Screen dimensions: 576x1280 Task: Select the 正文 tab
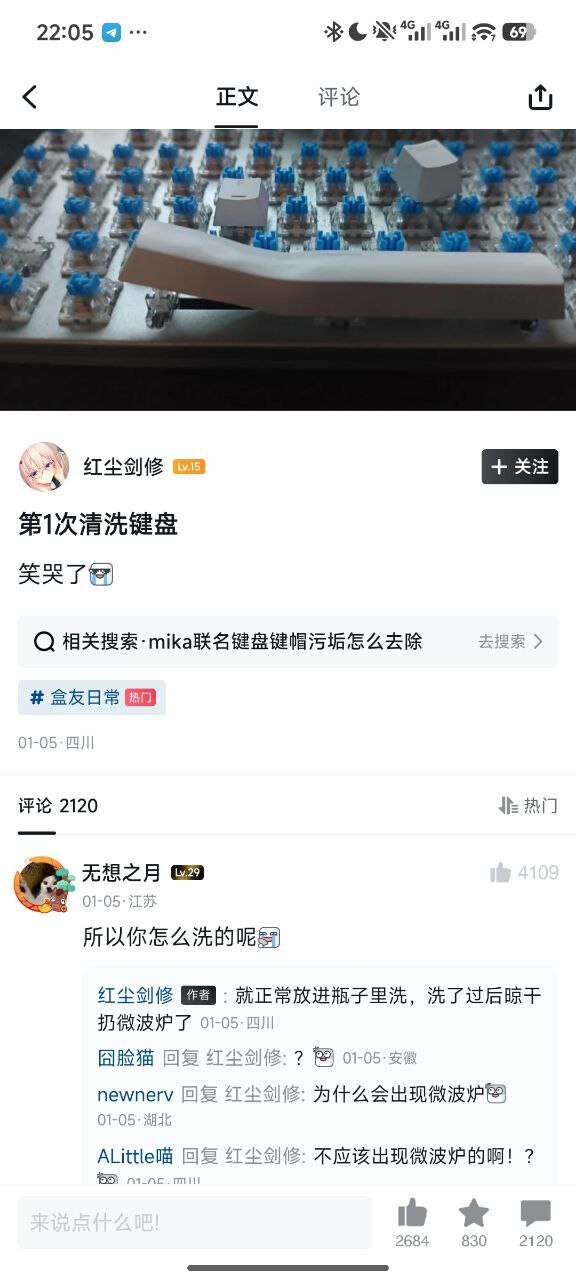tap(237, 97)
